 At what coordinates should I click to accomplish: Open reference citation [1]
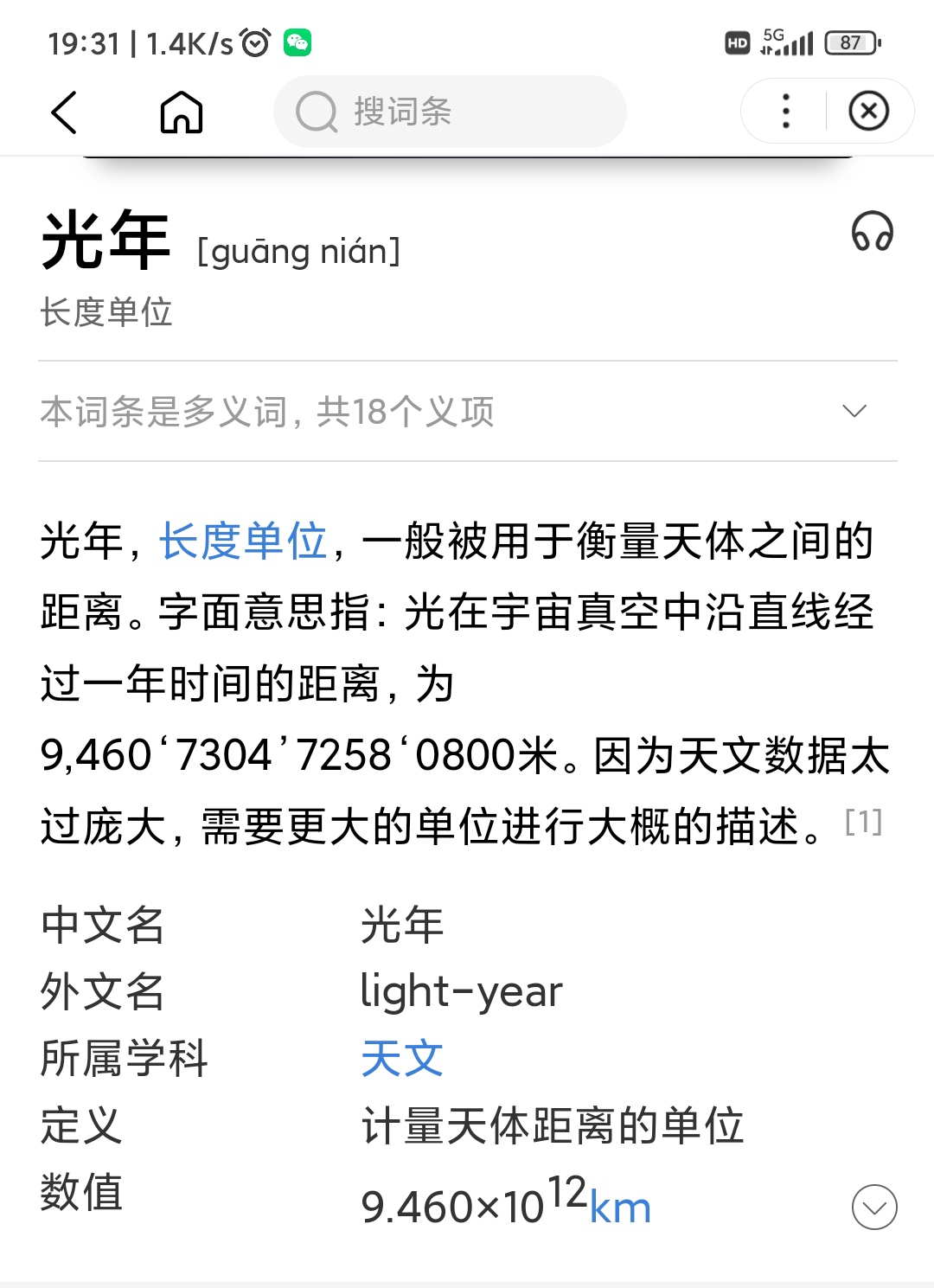[863, 822]
